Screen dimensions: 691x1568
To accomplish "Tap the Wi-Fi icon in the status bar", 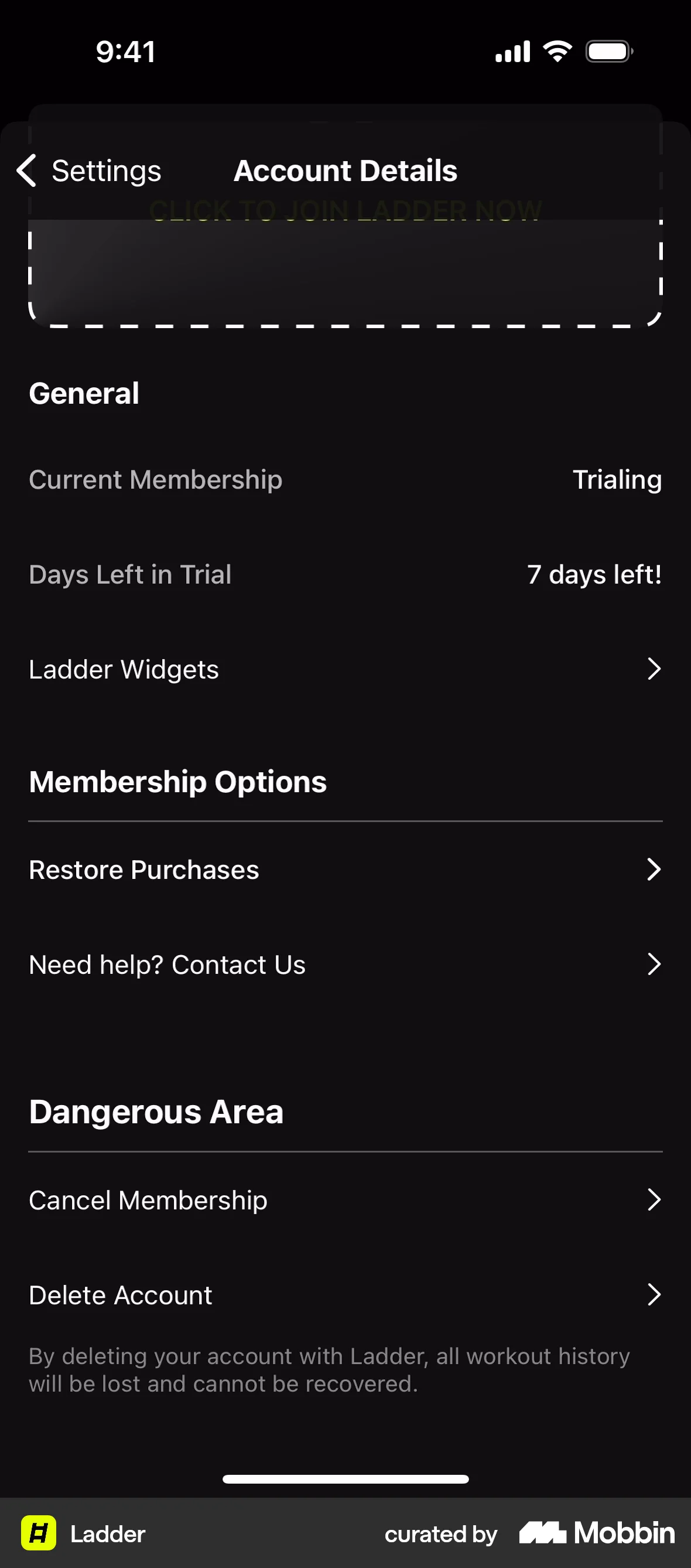I will (557, 51).
